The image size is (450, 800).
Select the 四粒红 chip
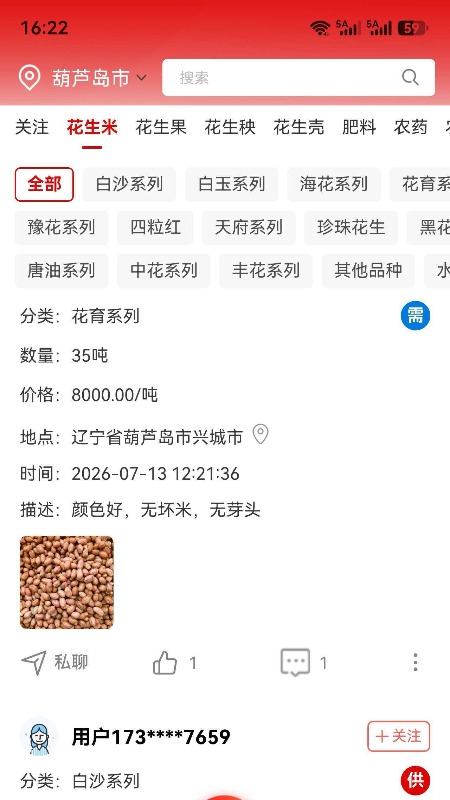click(x=155, y=228)
